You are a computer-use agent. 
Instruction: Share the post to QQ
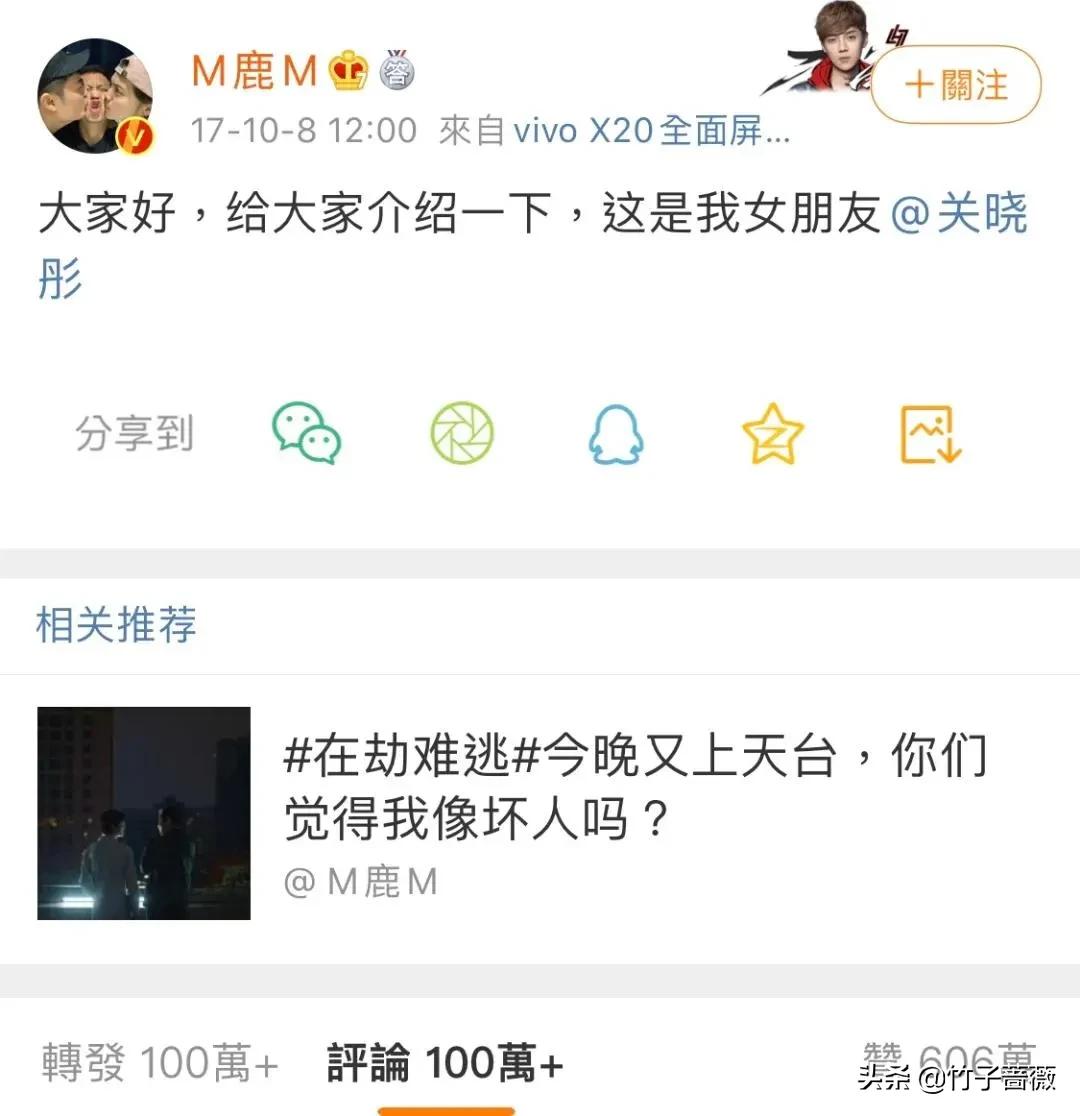pos(616,434)
